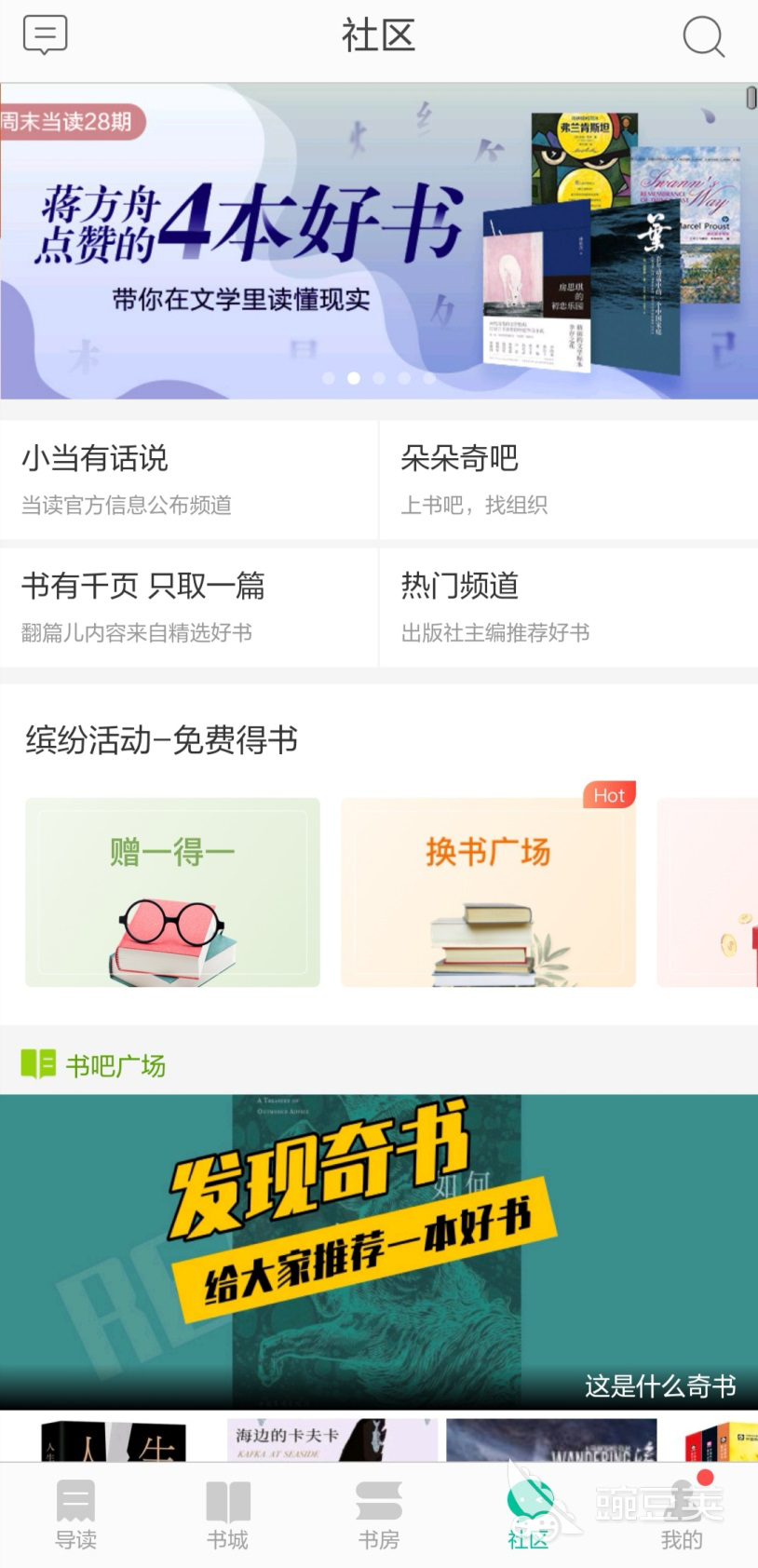This screenshot has height=1568, width=758.
Task: Open the 海边的卡夫卡 book thumbnail
Action: [332, 1439]
